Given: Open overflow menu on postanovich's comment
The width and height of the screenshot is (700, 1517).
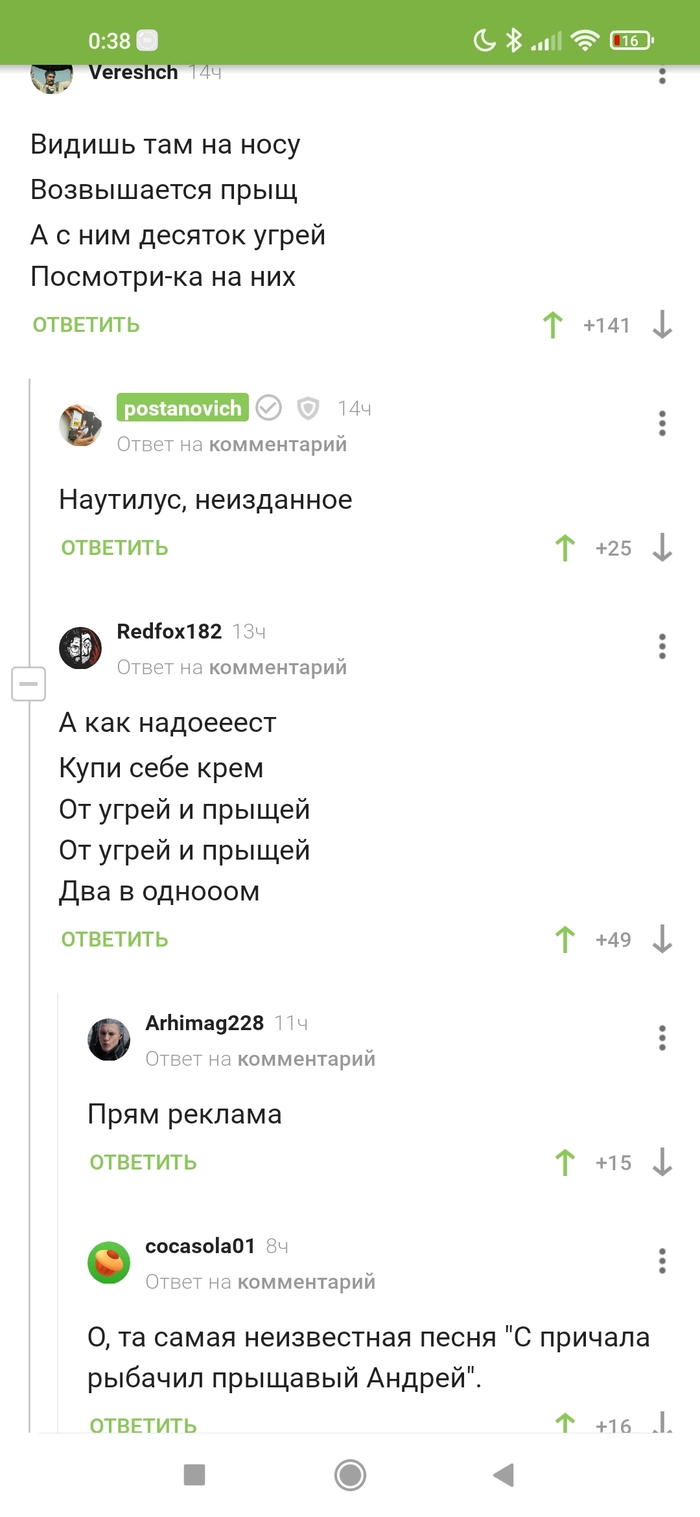Looking at the screenshot, I should tap(662, 423).
